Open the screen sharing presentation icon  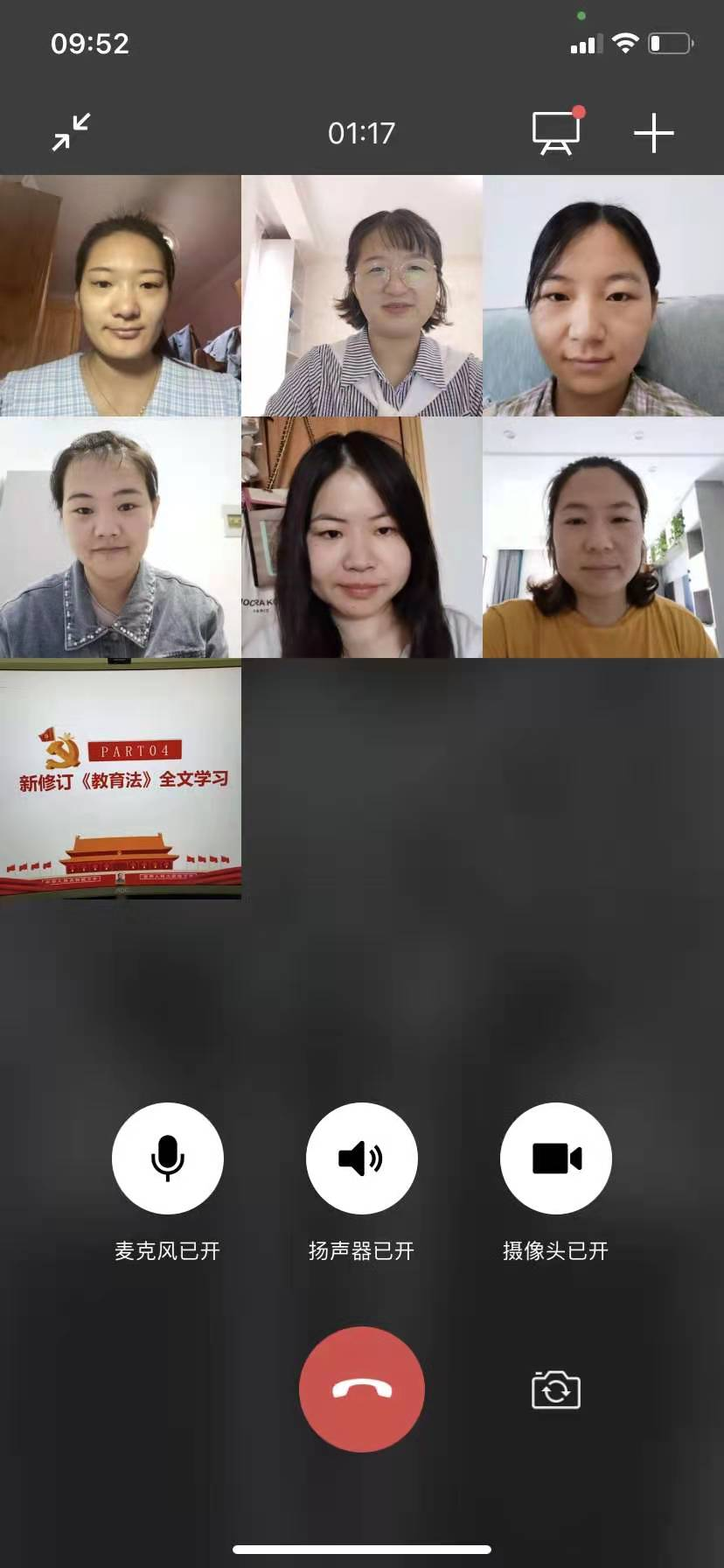(x=556, y=133)
